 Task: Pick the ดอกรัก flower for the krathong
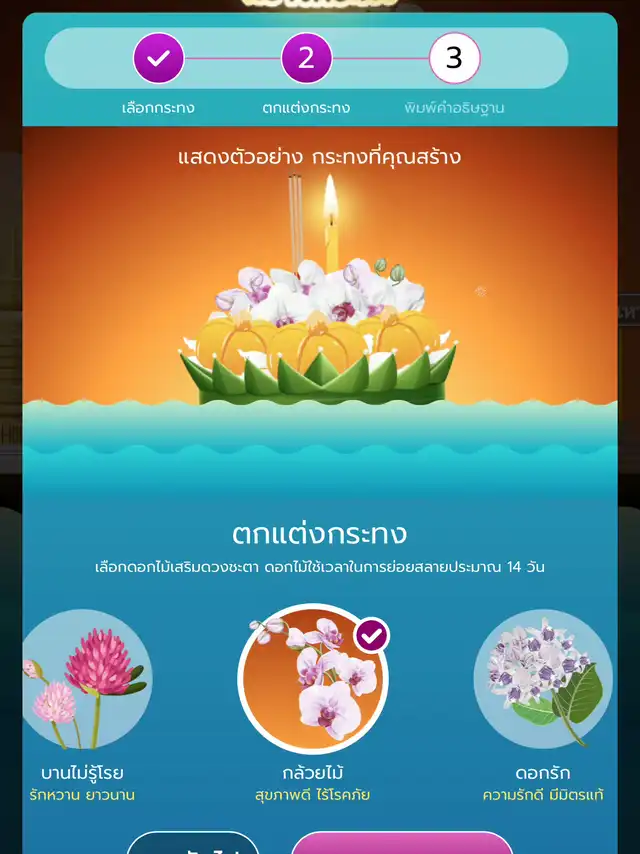(543, 680)
